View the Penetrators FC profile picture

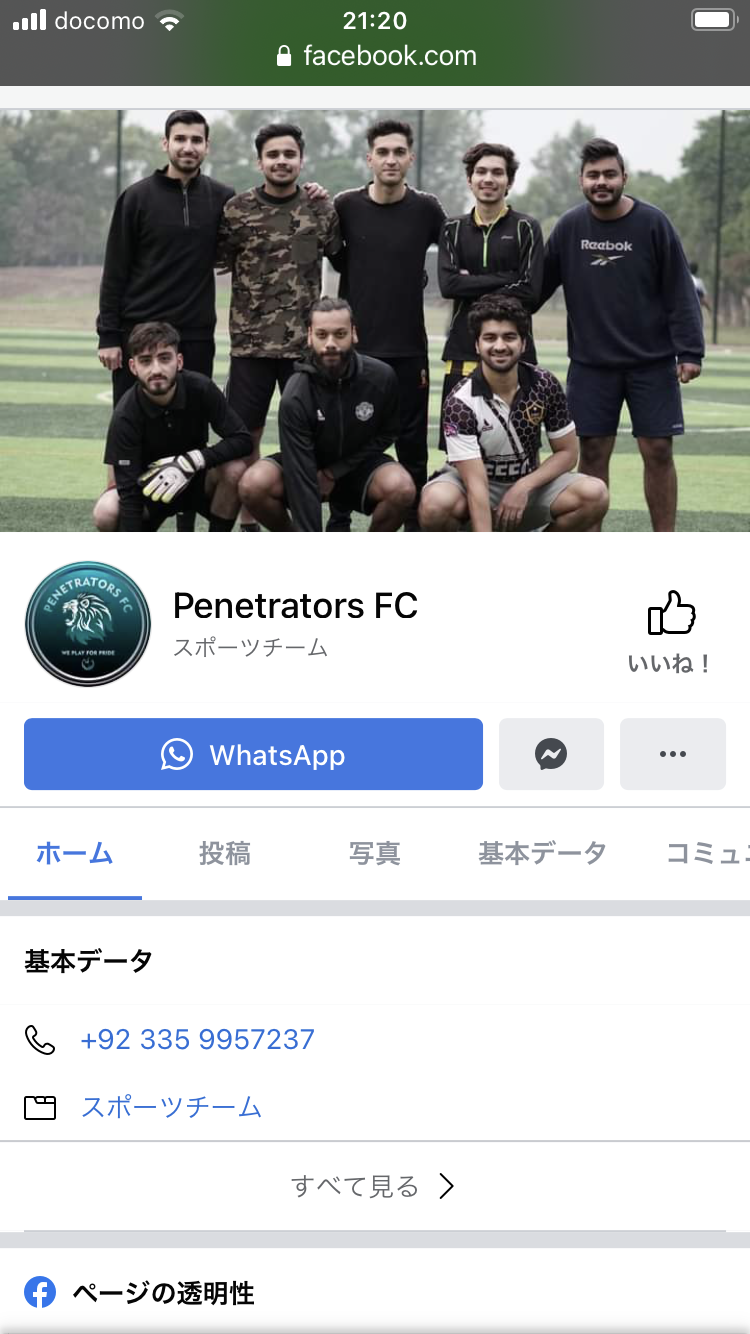(x=88, y=624)
